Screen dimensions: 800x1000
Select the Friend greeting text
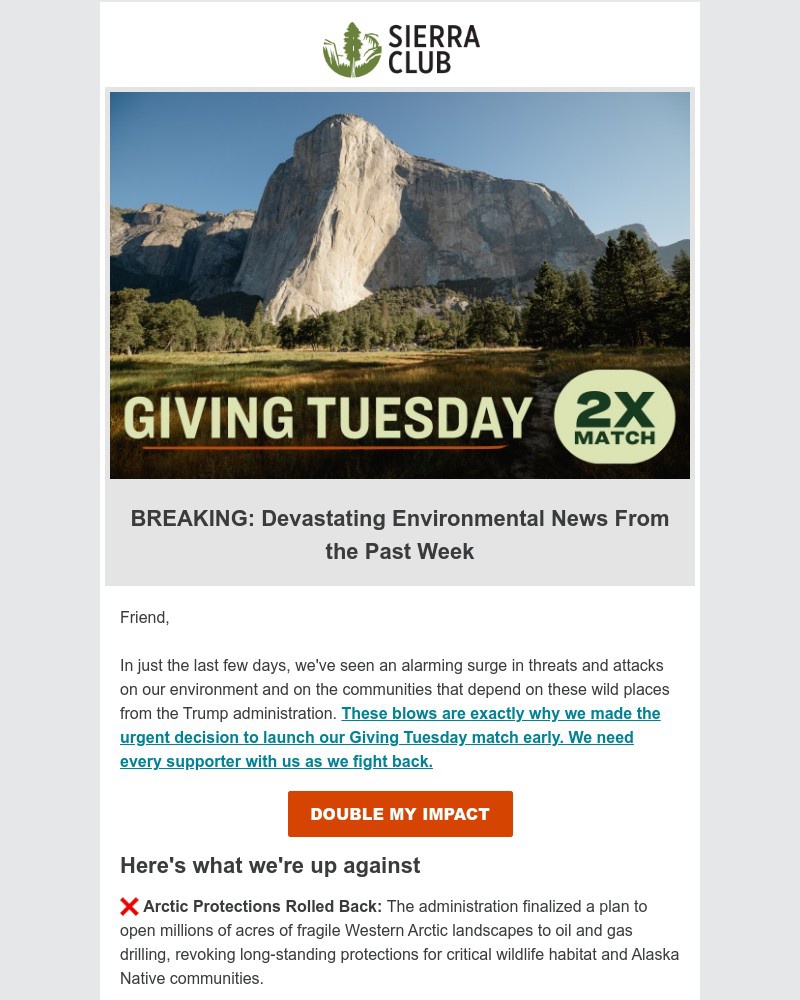(144, 617)
